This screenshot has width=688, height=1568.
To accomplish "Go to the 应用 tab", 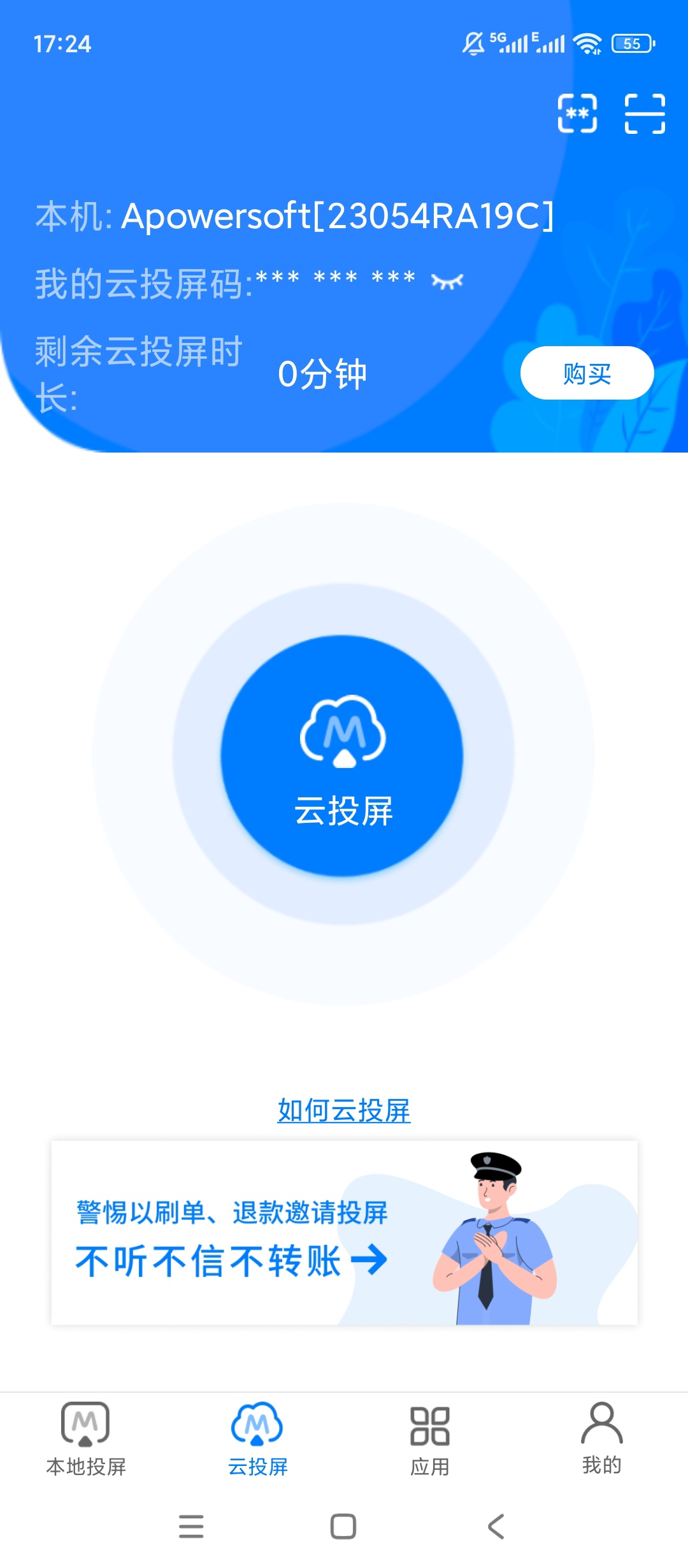I will (x=430, y=1439).
